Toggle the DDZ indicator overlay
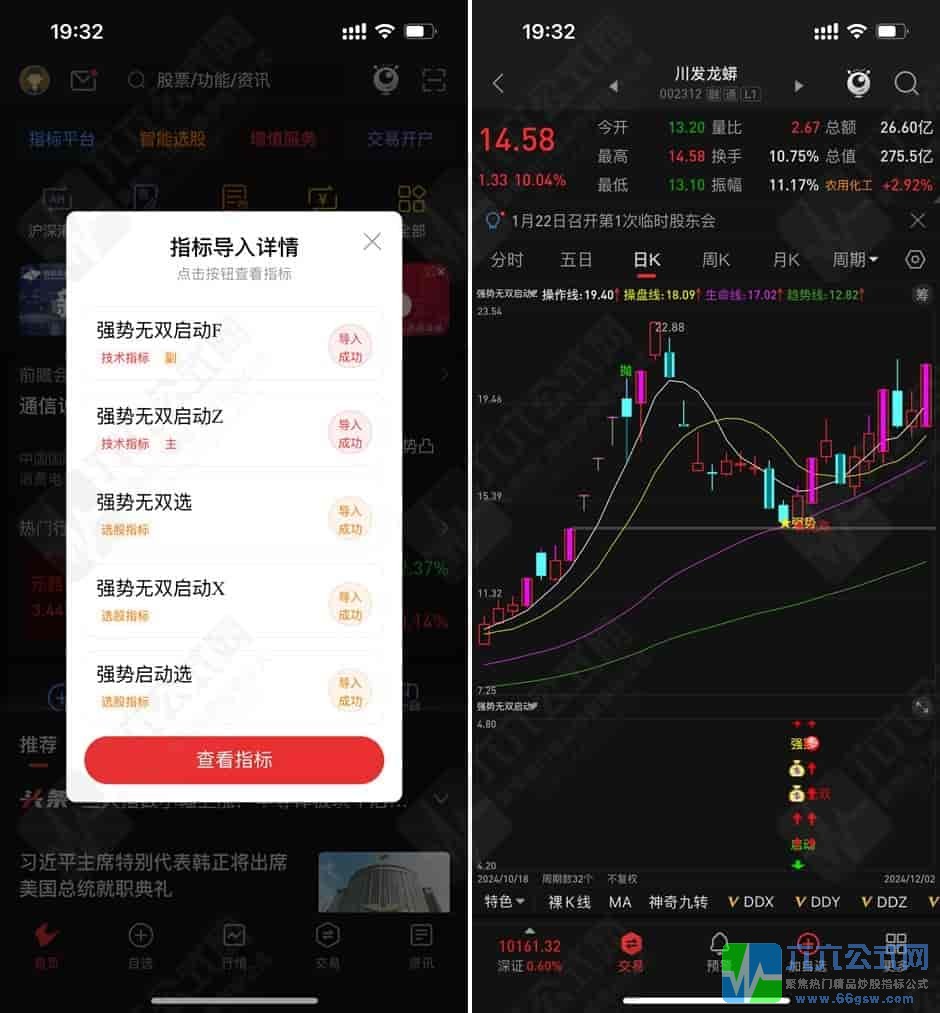 884,901
